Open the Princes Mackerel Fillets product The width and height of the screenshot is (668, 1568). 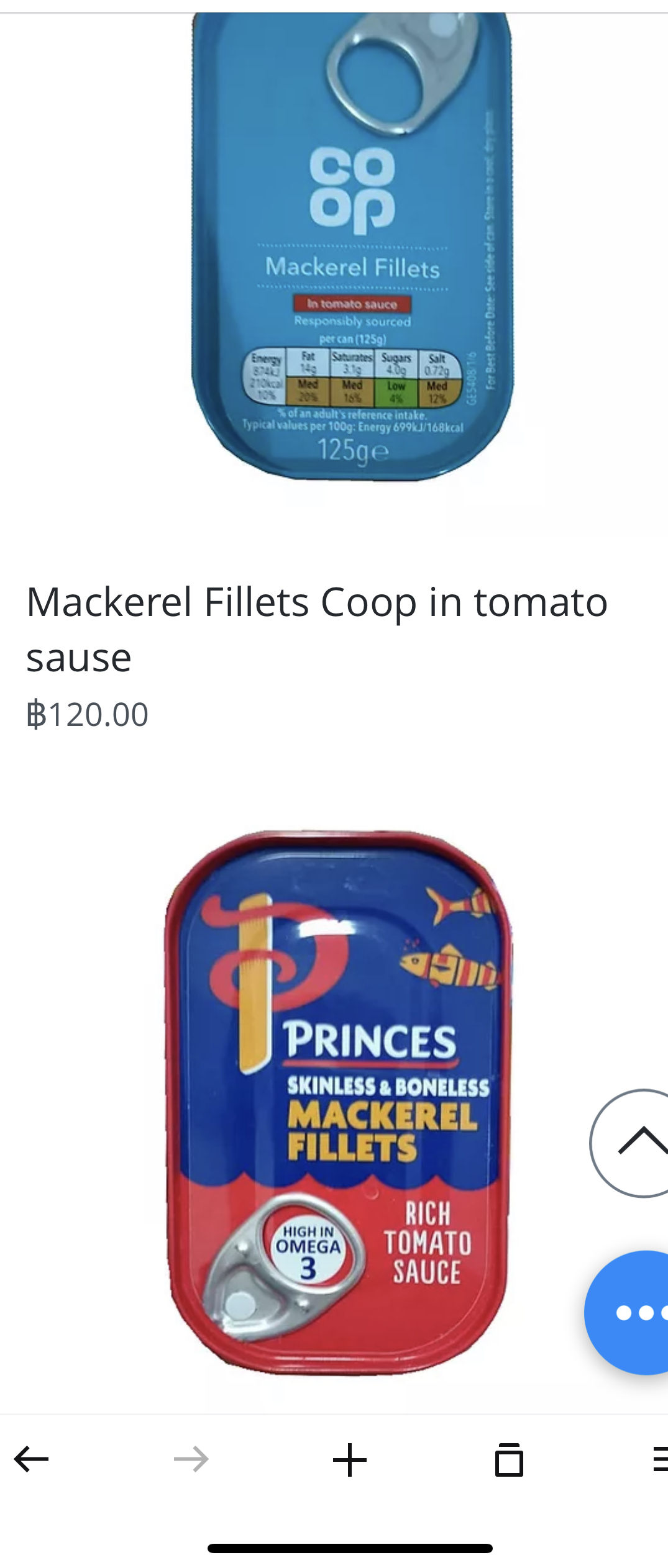339,1102
